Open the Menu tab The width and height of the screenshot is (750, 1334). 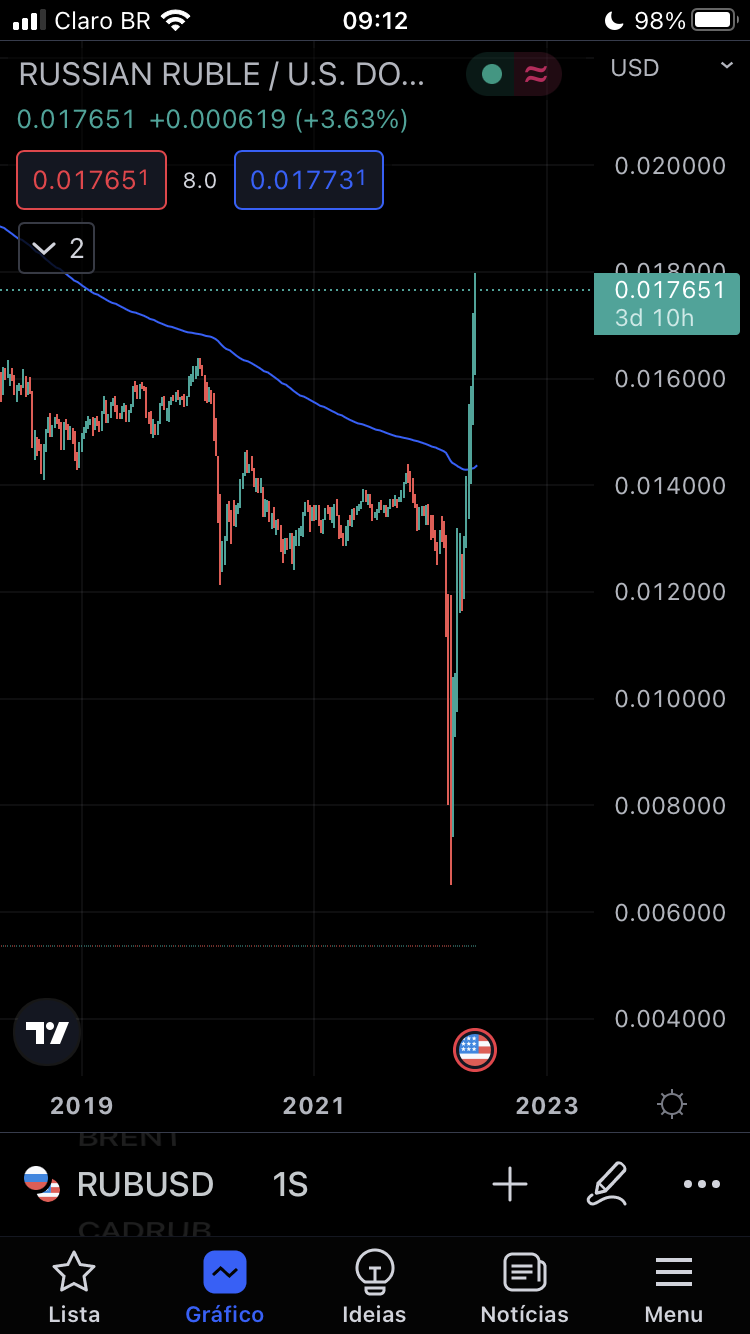coord(673,1288)
